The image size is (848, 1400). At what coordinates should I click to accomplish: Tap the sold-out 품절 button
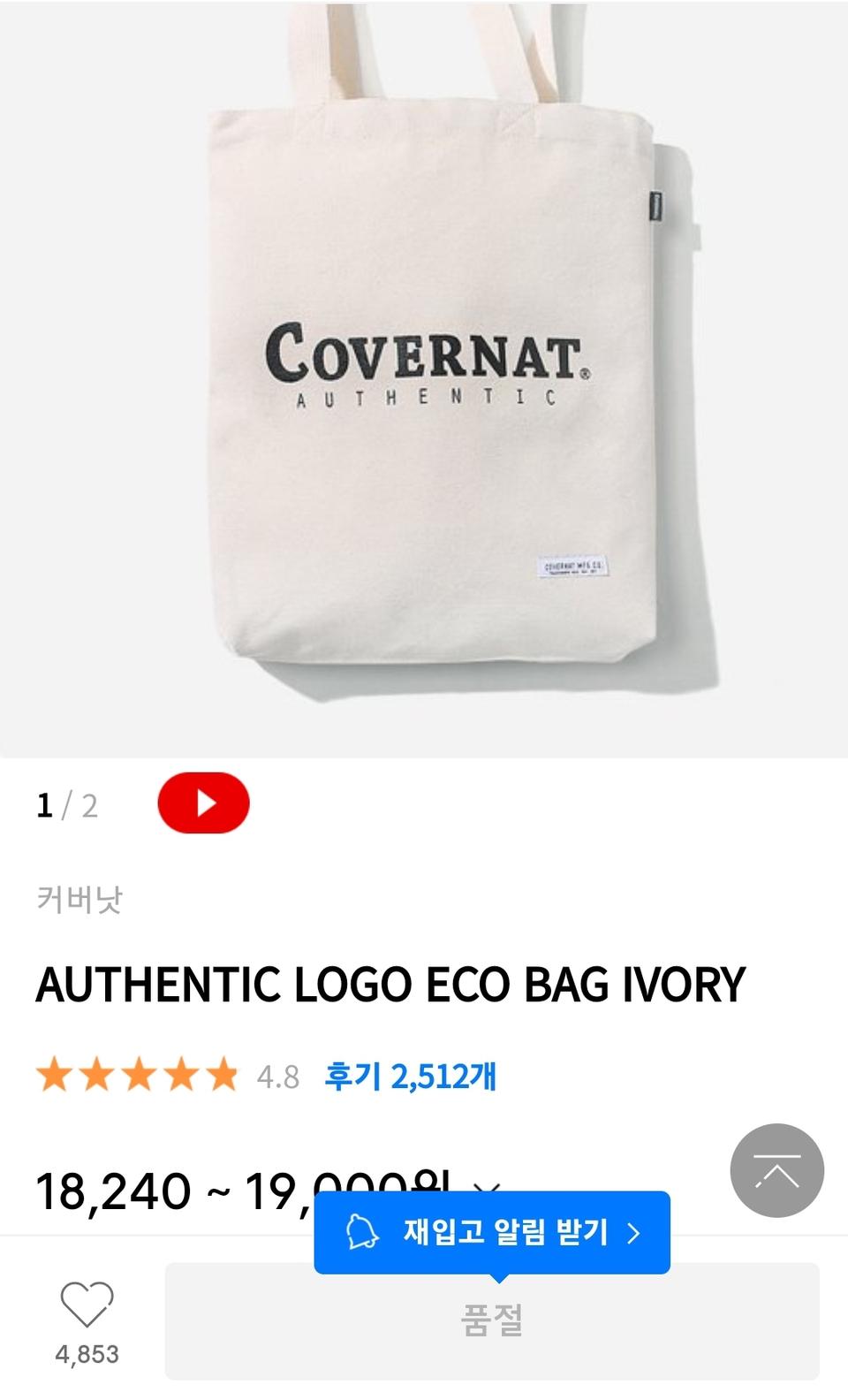coord(492,1320)
